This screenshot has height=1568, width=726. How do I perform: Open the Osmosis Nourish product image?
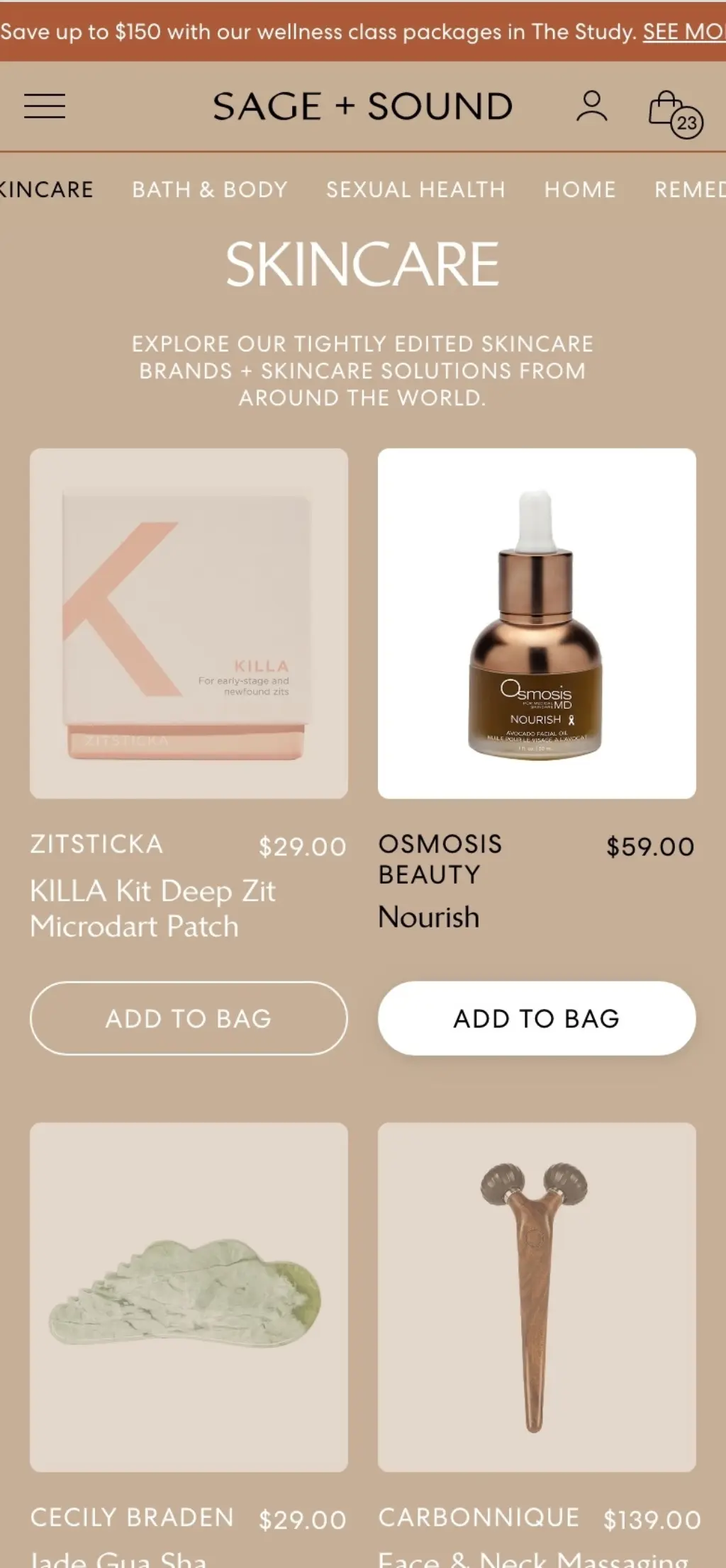coord(537,624)
